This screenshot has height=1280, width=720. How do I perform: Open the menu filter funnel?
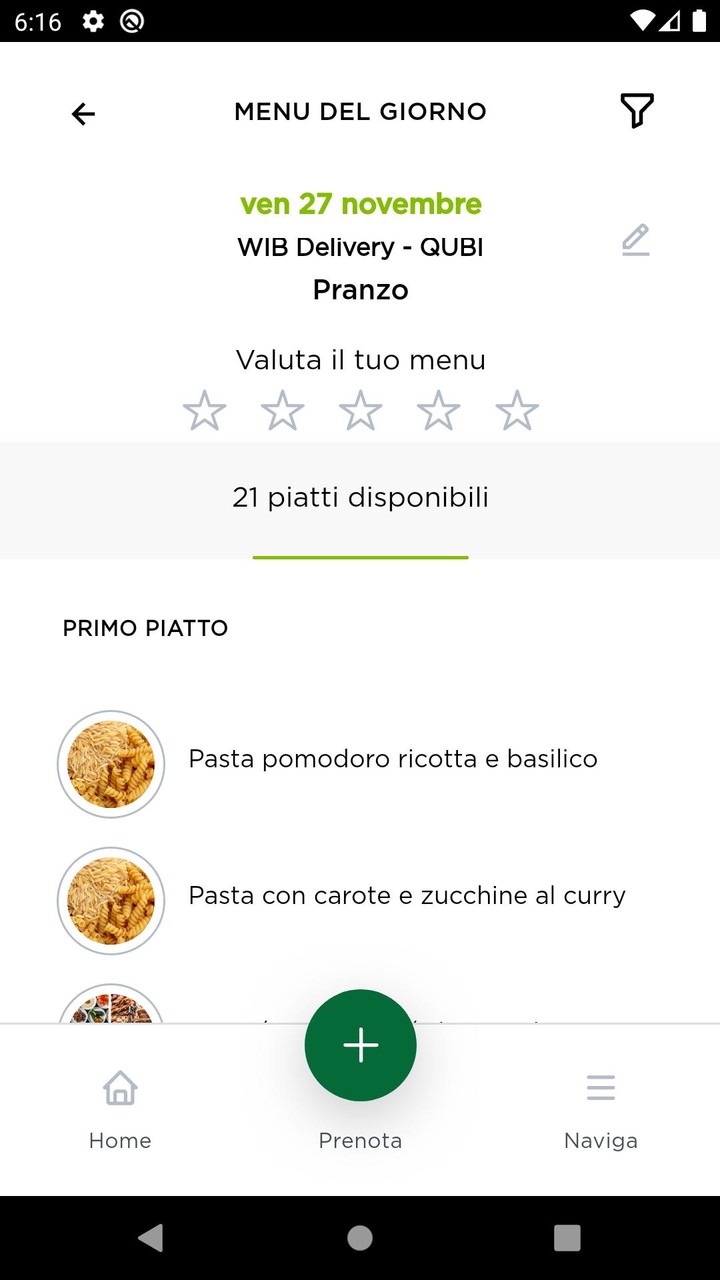pos(636,111)
